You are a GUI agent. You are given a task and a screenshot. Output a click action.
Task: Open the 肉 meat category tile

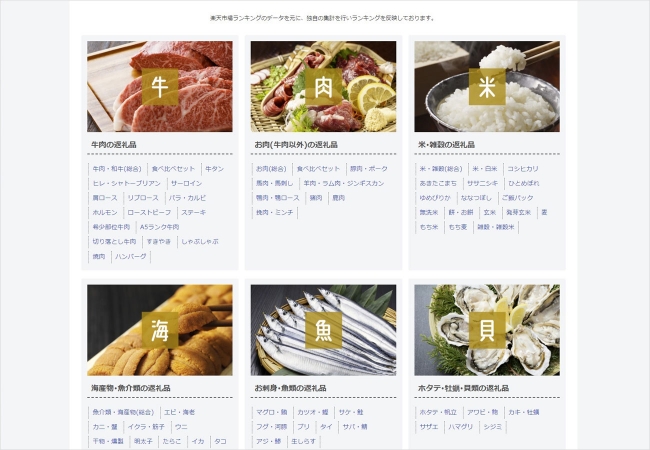click(x=323, y=86)
